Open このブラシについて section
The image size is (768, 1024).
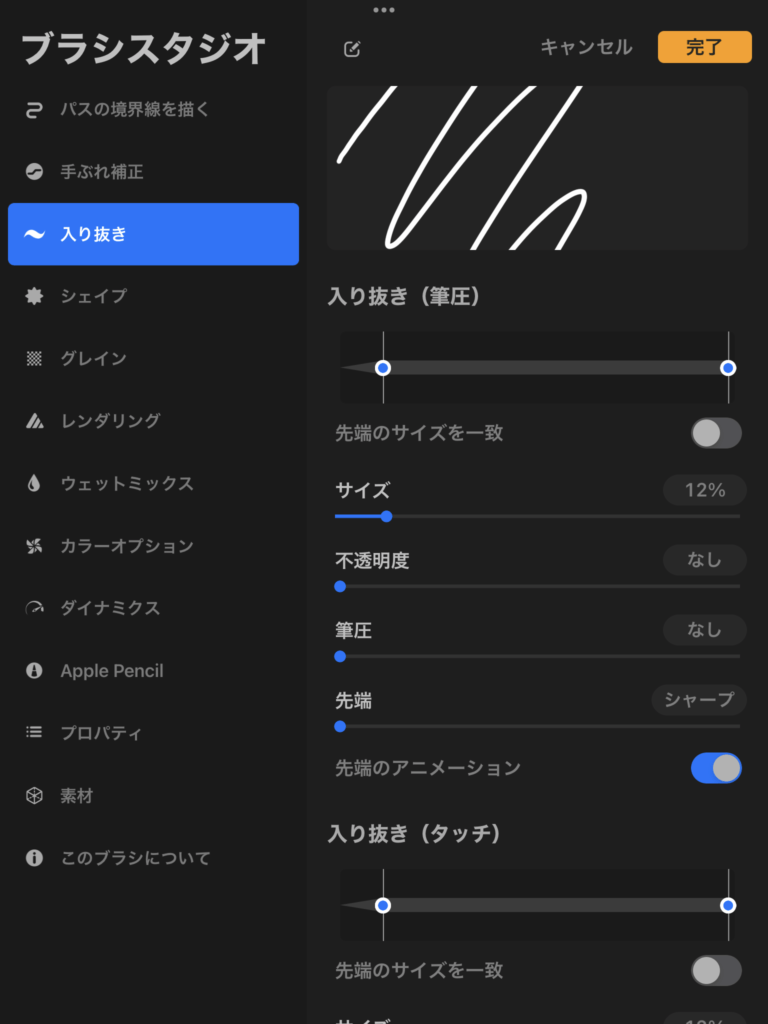135,858
